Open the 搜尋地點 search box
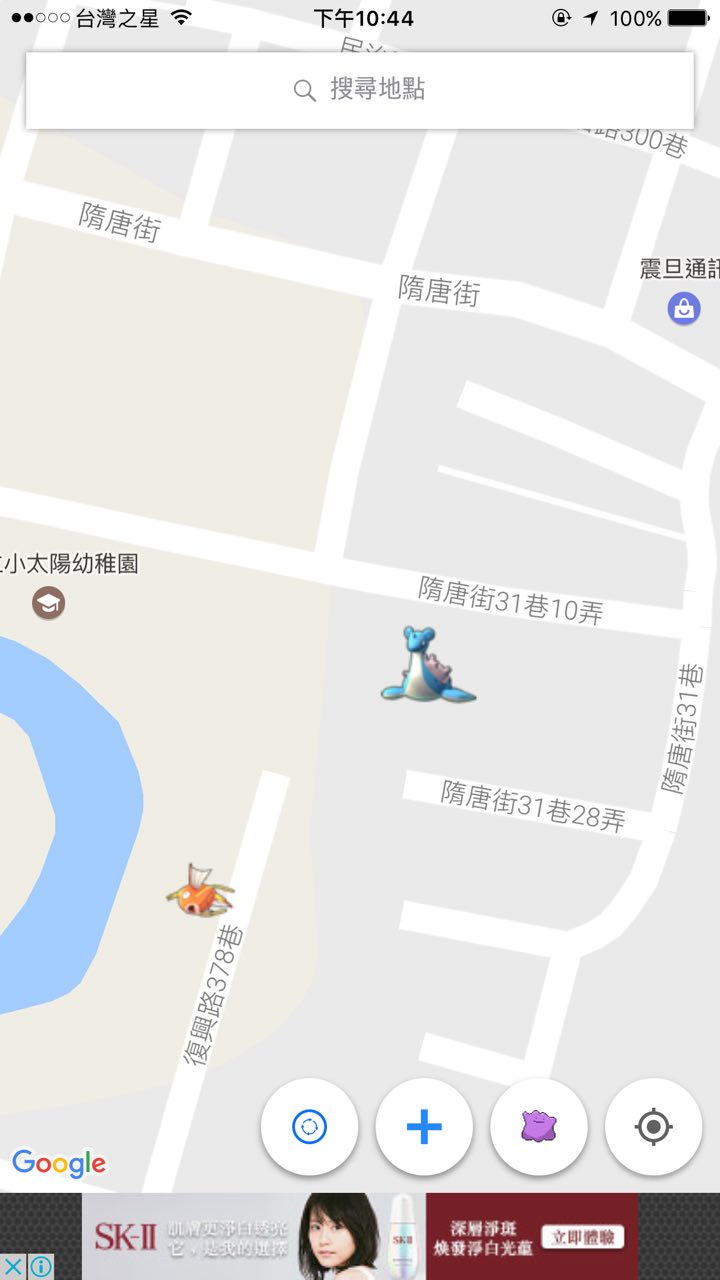 click(x=360, y=90)
